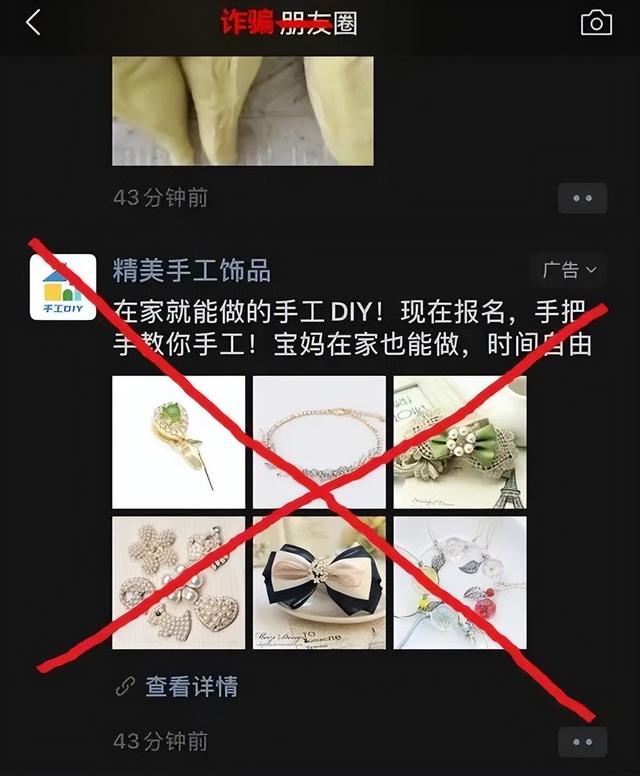The height and width of the screenshot is (776, 640).
Task: View the glass ball pendant photo
Action: [x=460, y=582]
